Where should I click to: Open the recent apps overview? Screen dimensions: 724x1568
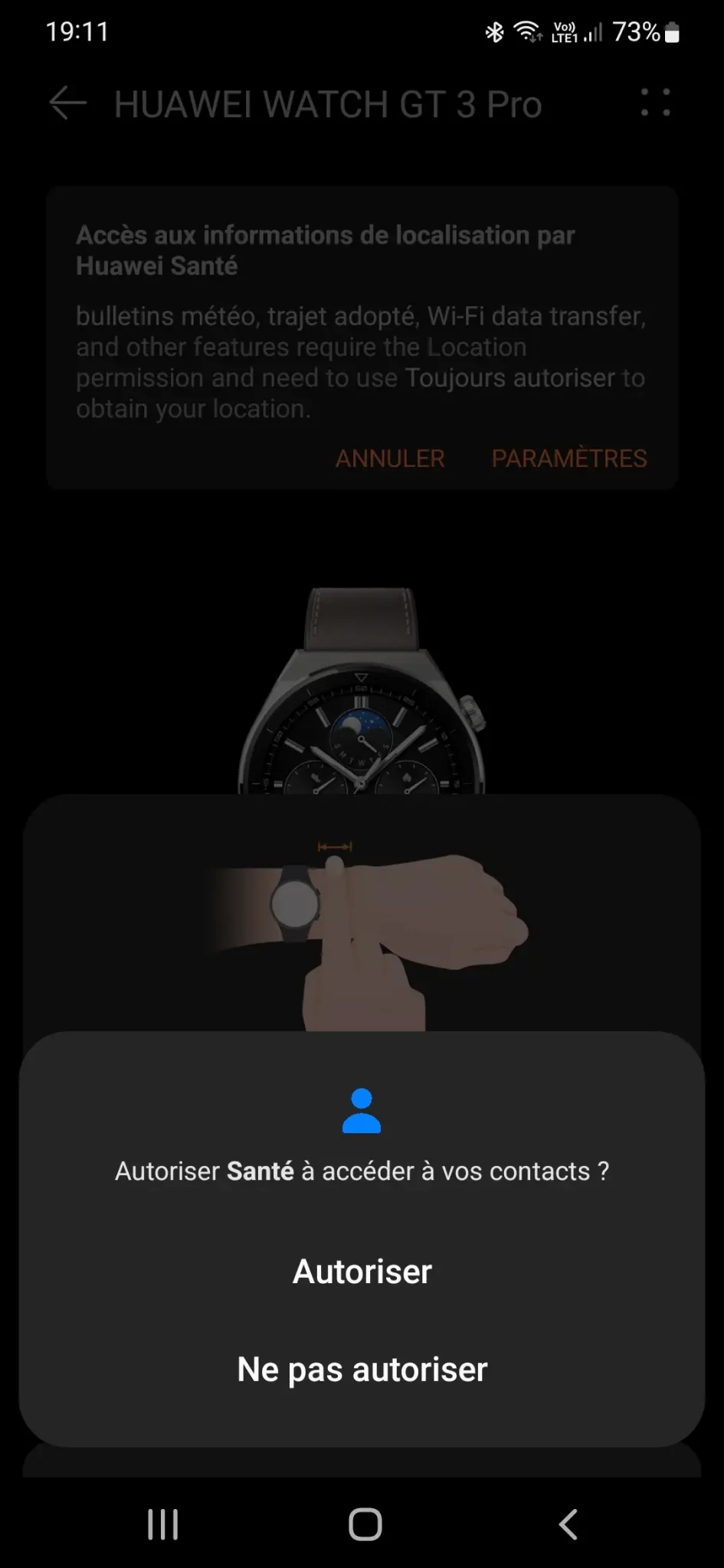pos(163,1524)
